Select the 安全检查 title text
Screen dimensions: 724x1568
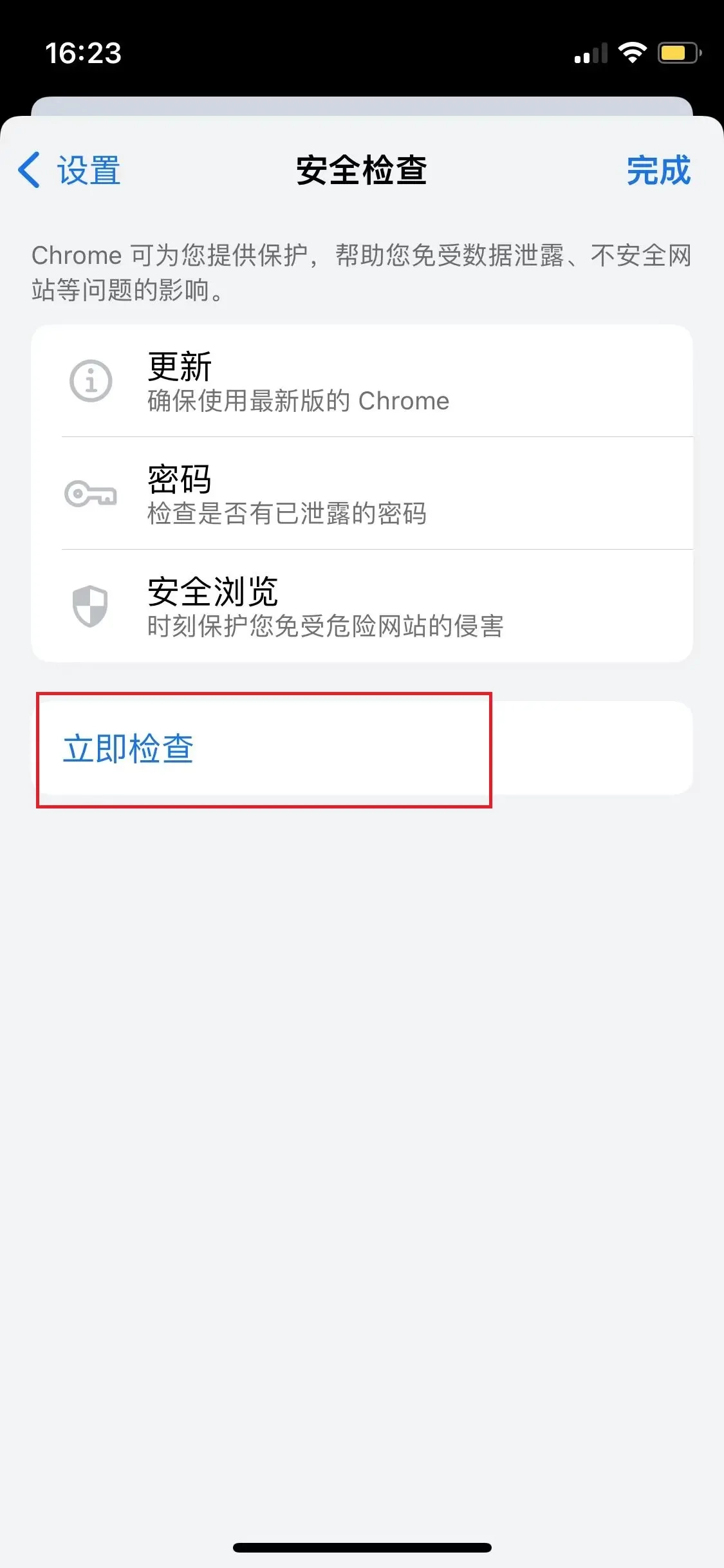[x=362, y=169]
